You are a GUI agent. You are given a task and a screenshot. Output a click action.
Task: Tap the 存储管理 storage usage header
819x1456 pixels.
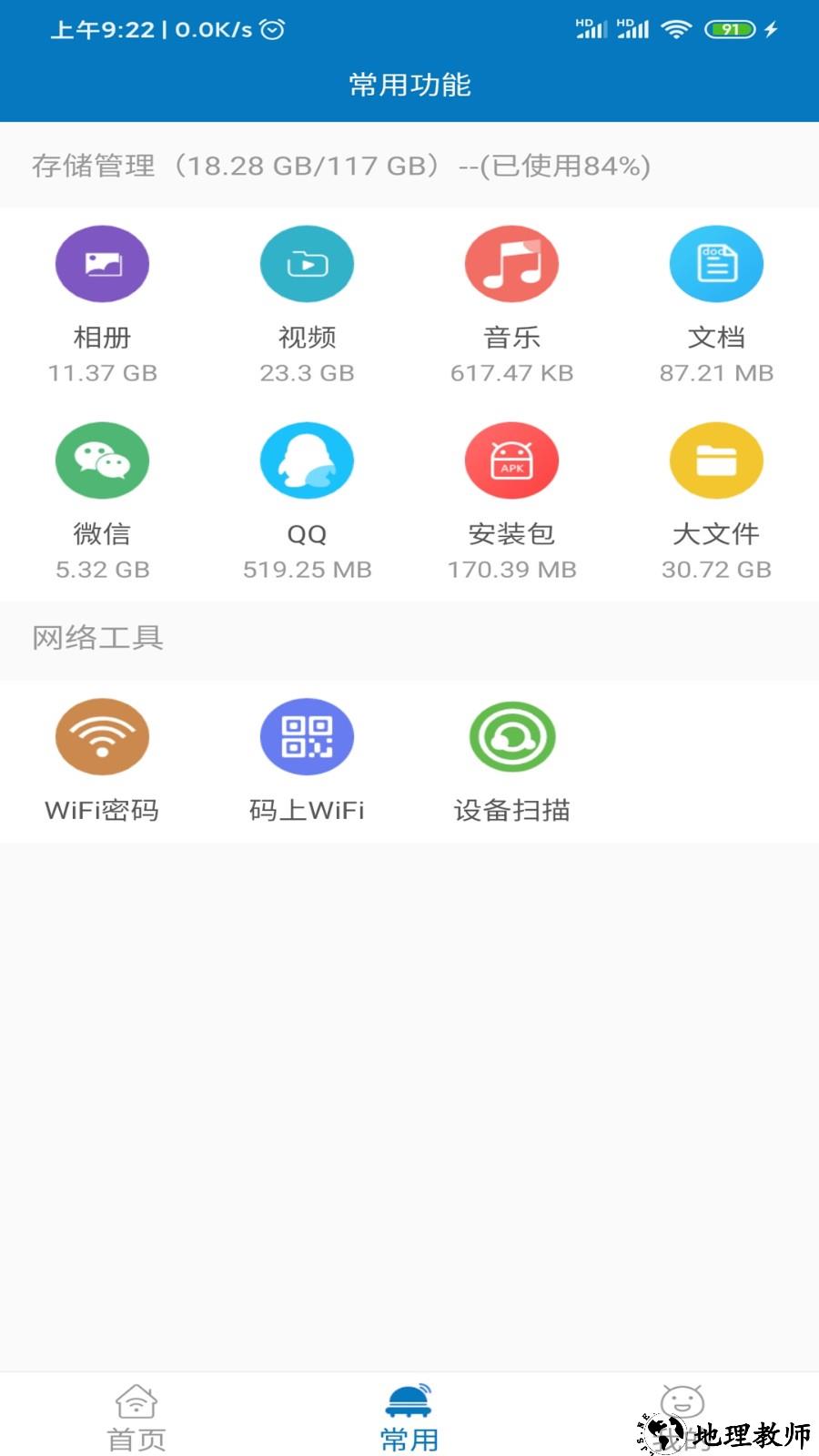[339, 167]
